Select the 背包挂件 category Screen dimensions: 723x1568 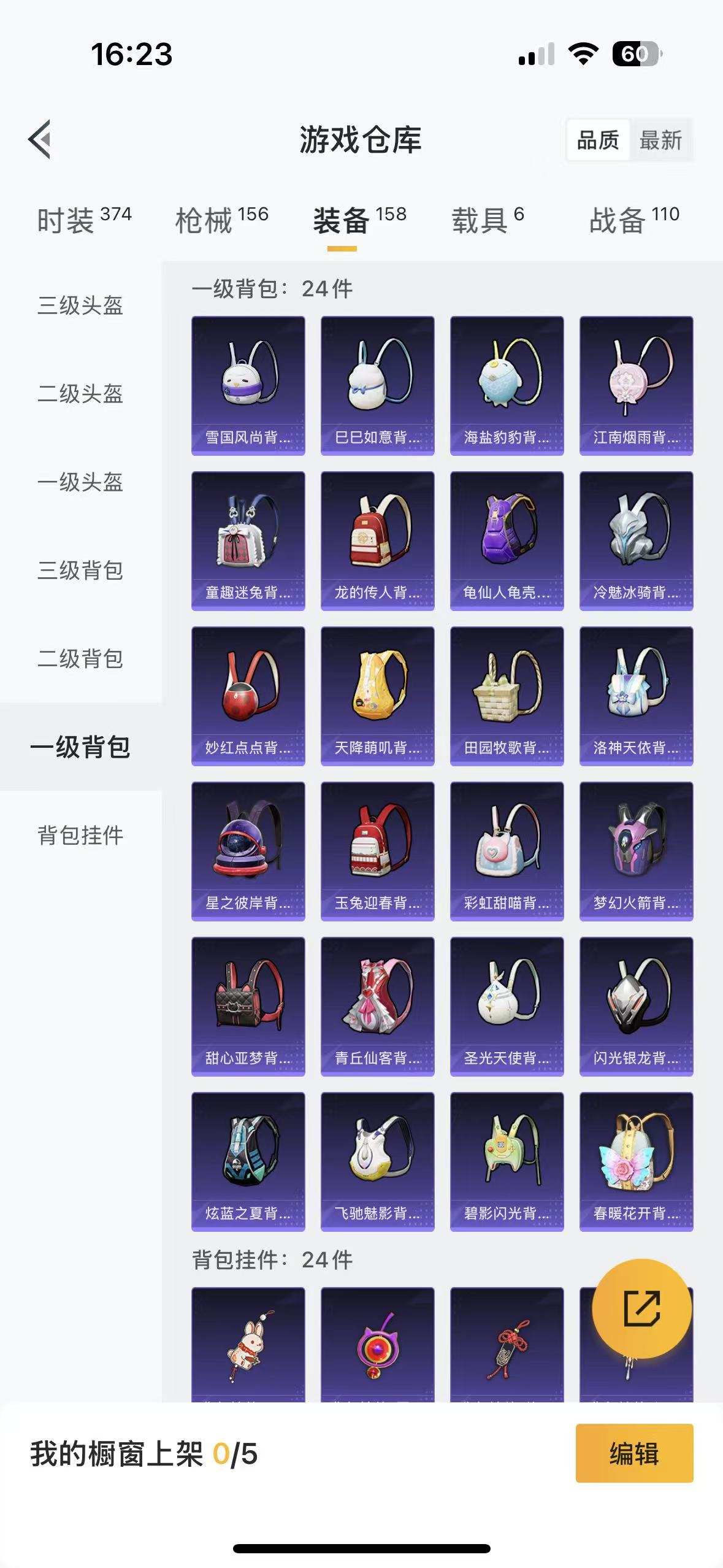(80, 834)
